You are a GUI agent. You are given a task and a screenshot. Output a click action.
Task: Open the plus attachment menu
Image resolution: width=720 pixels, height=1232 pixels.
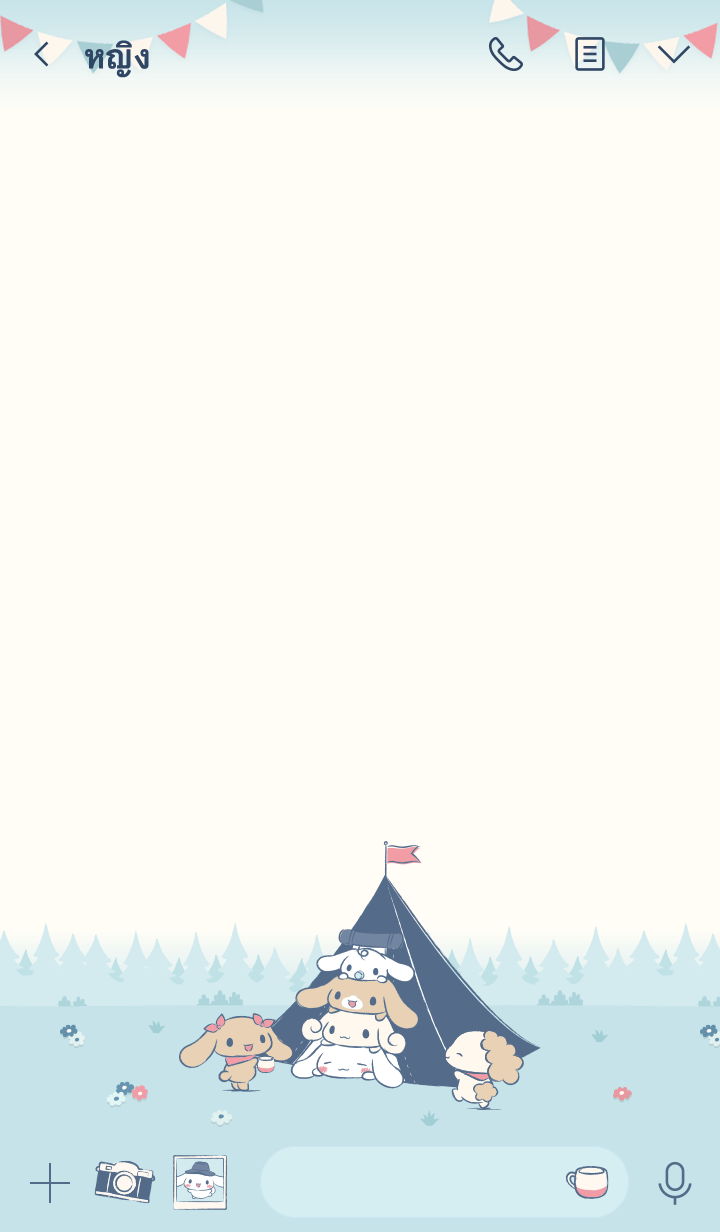(x=50, y=1182)
